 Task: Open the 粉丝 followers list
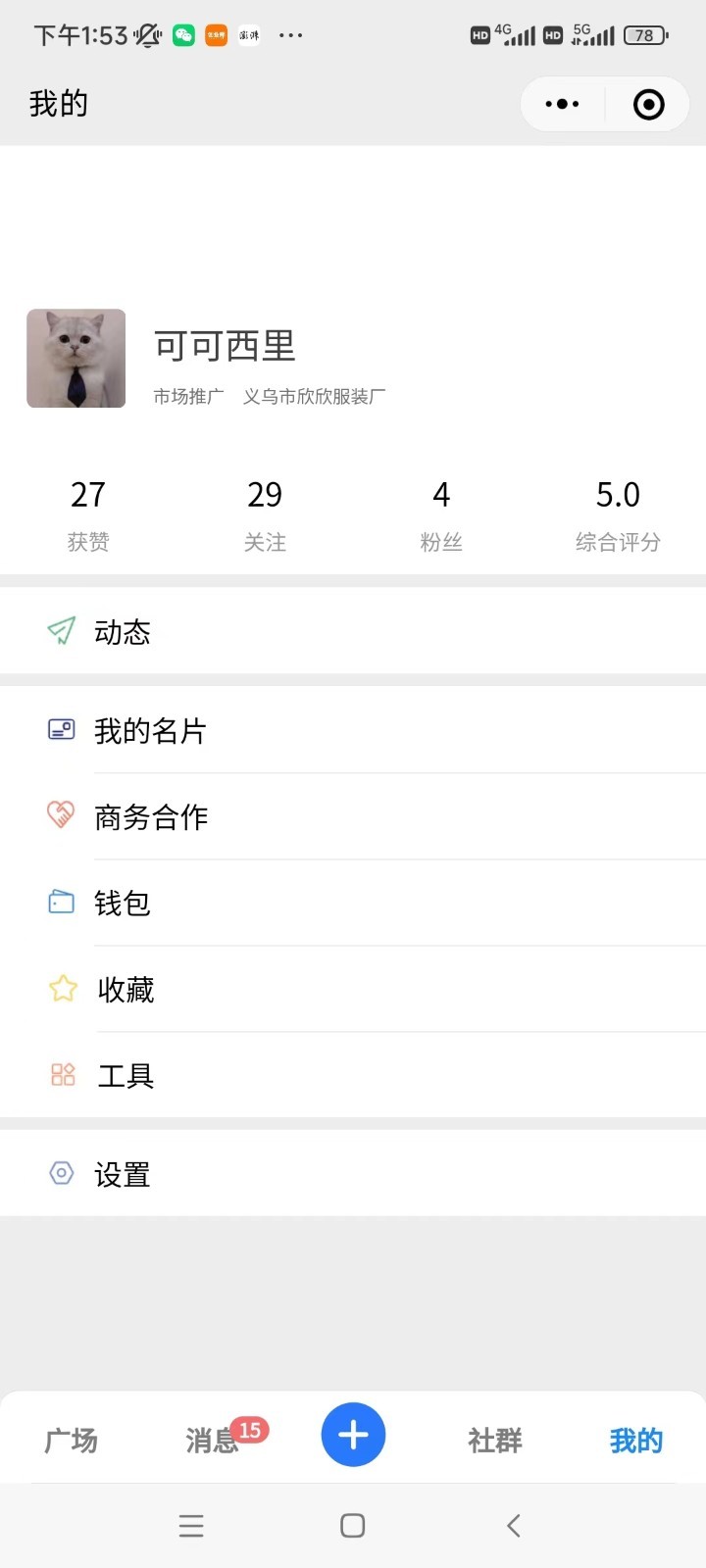(x=441, y=514)
